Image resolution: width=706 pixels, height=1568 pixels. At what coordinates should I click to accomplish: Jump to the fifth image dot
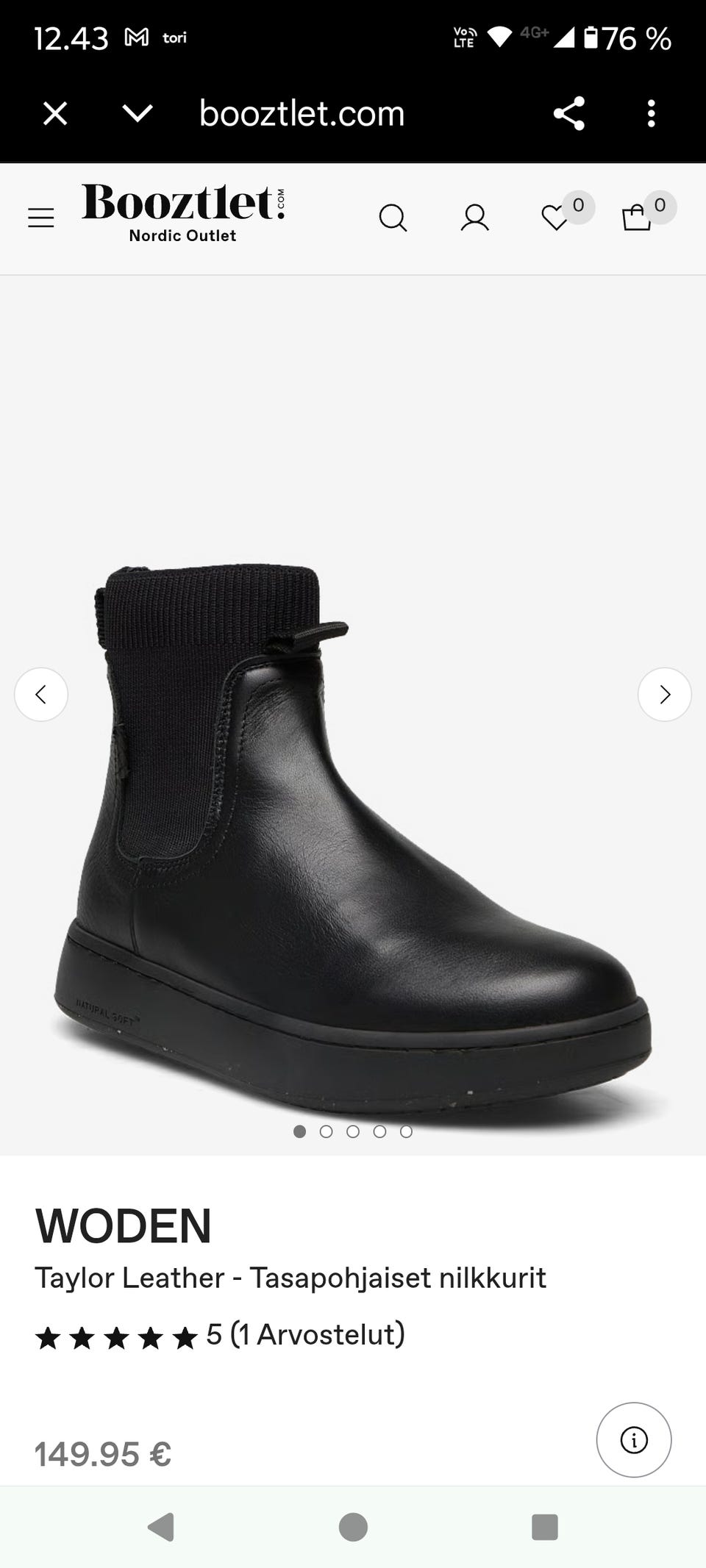pos(406,1131)
